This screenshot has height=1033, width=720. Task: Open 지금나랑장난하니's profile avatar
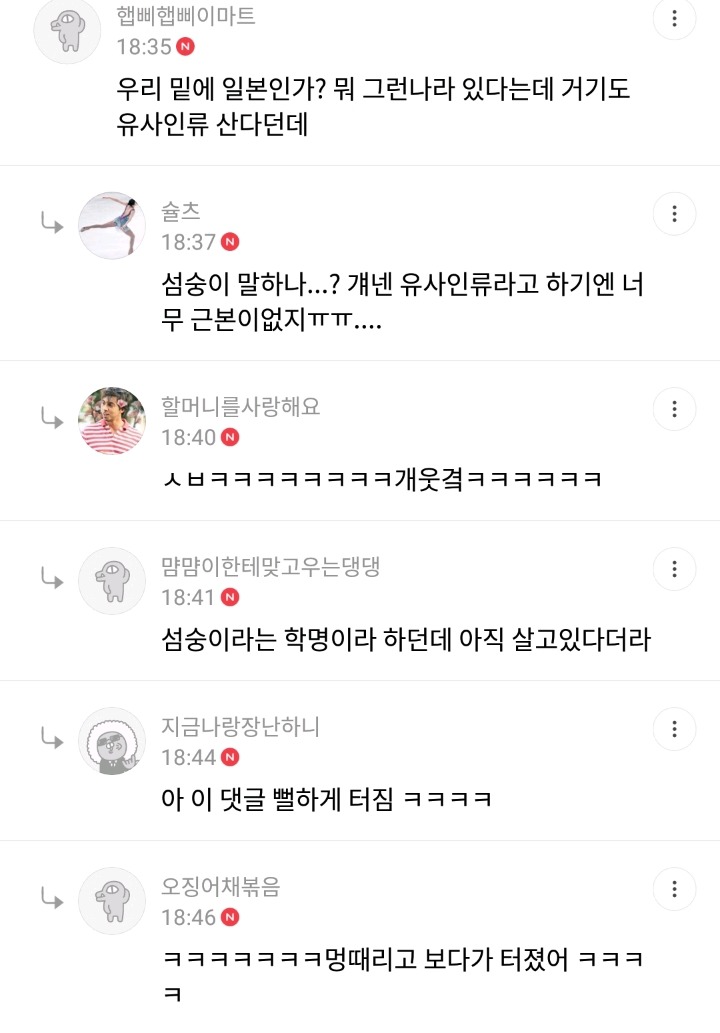click(112, 740)
